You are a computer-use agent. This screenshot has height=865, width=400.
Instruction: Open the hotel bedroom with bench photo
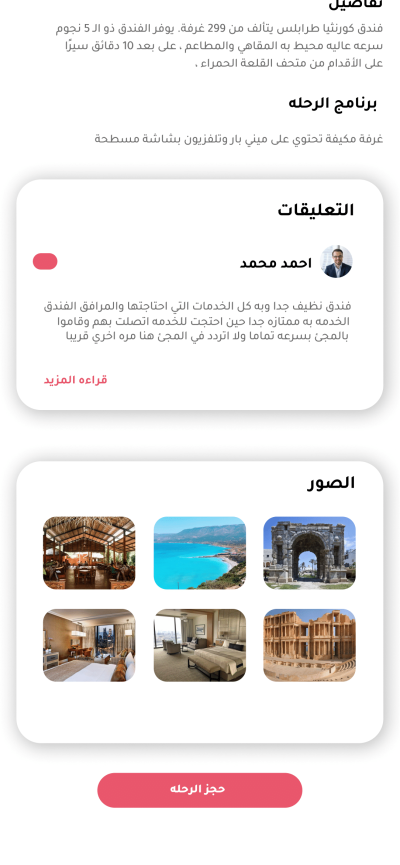click(x=199, y=645)
